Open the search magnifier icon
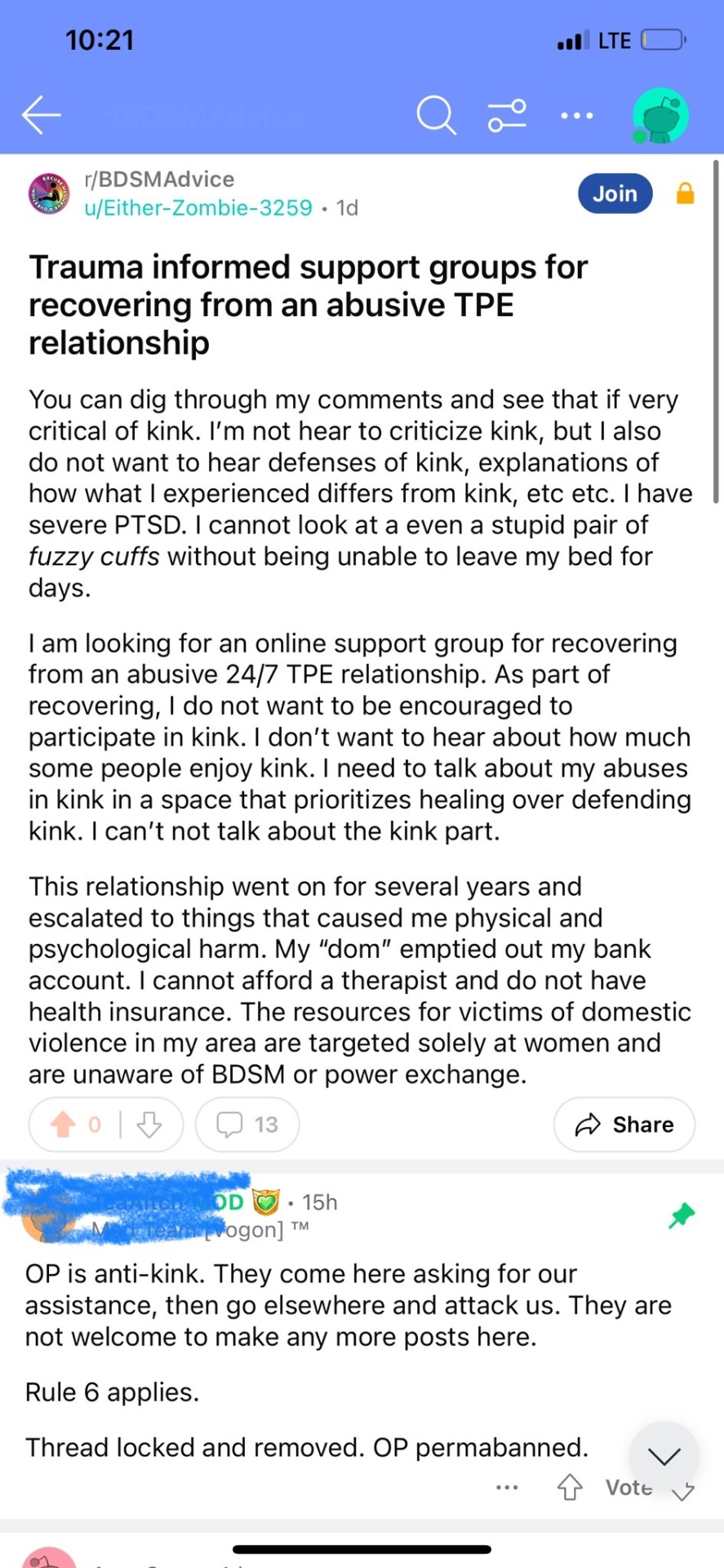The image size is (724, 1568). [435, 114]
